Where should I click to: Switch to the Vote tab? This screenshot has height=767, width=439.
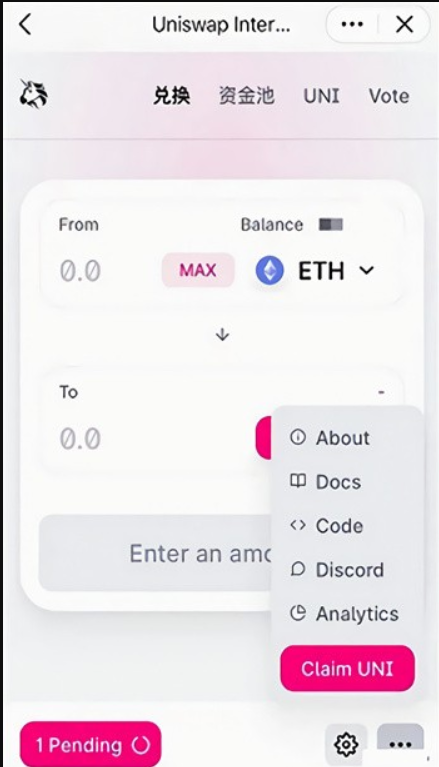(389, 96)
